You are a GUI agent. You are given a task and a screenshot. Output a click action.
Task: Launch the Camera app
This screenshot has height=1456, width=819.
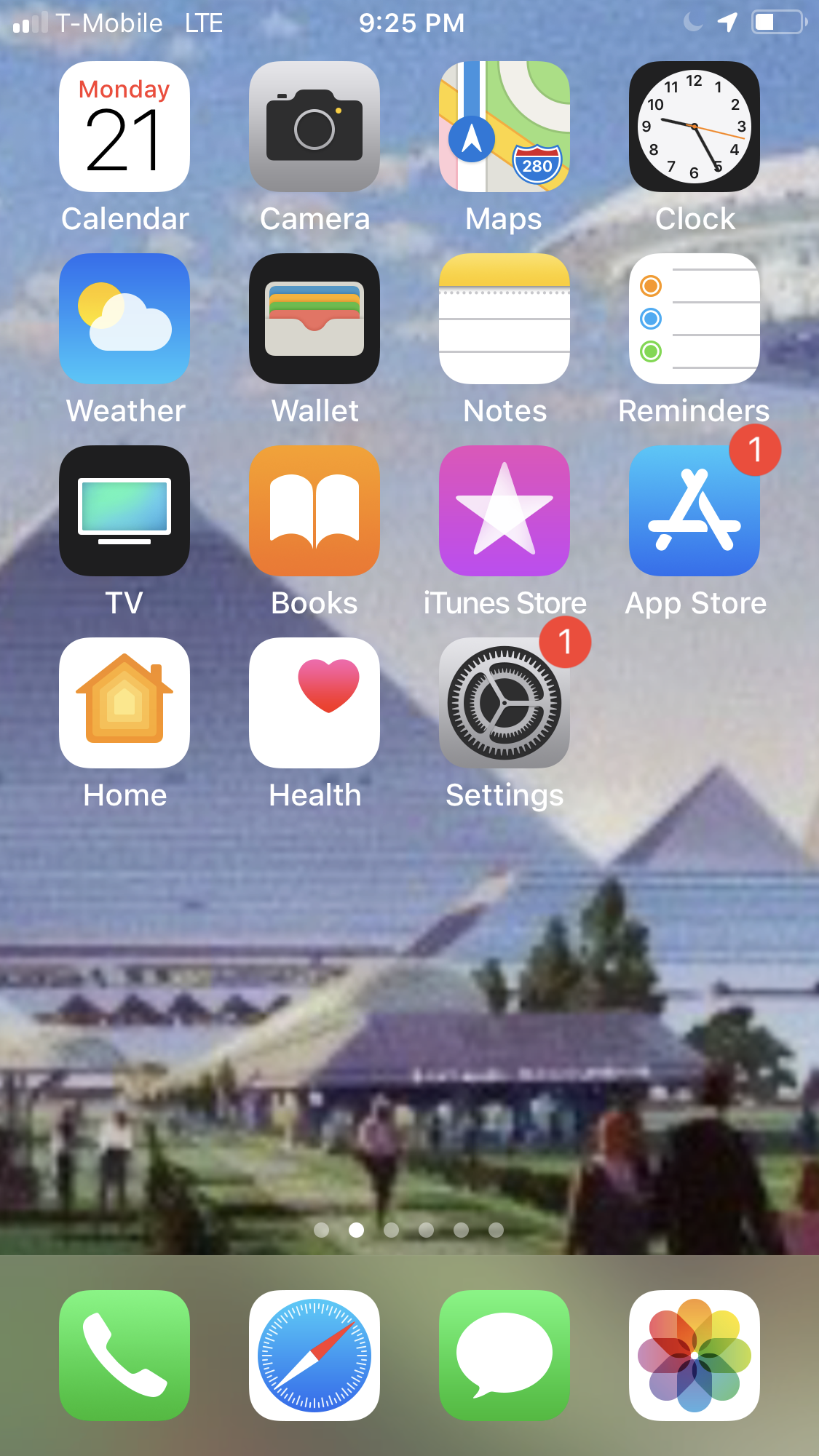tap(314, 127)
